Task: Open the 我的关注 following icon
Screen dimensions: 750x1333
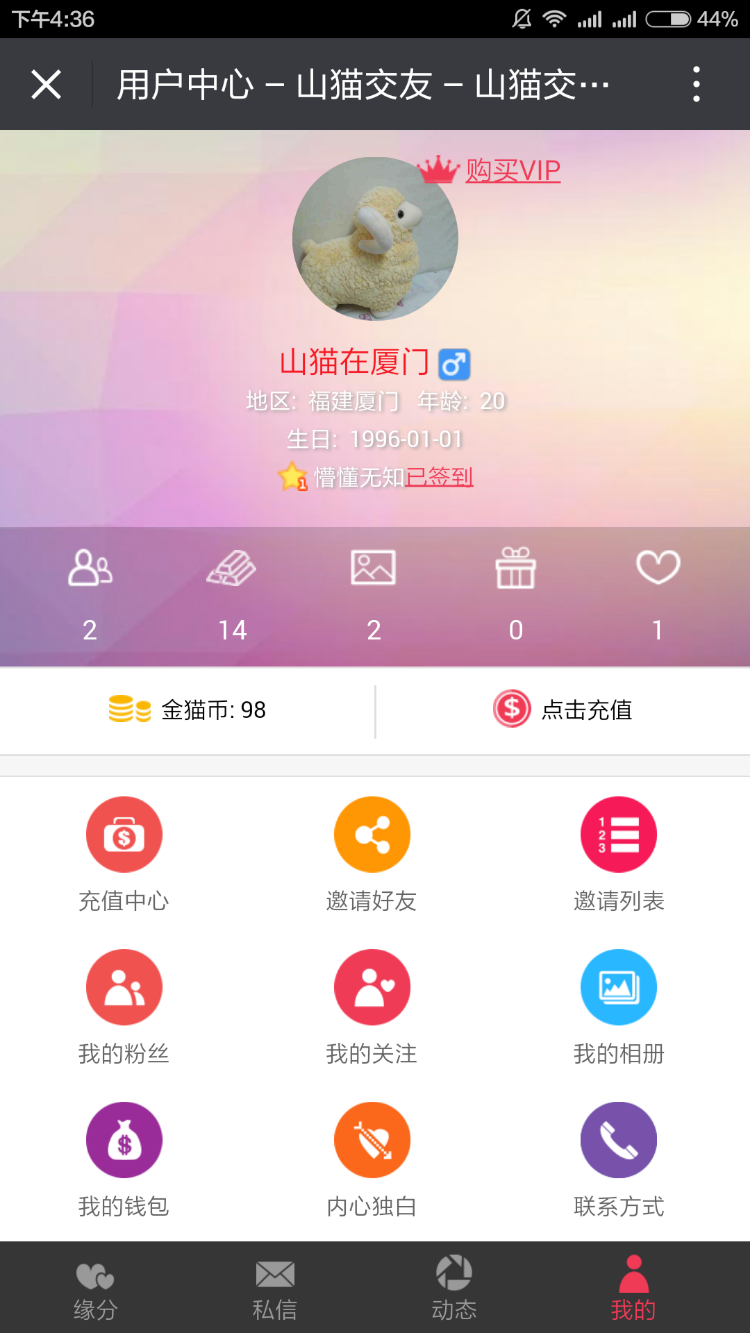Action: point(372,987)
